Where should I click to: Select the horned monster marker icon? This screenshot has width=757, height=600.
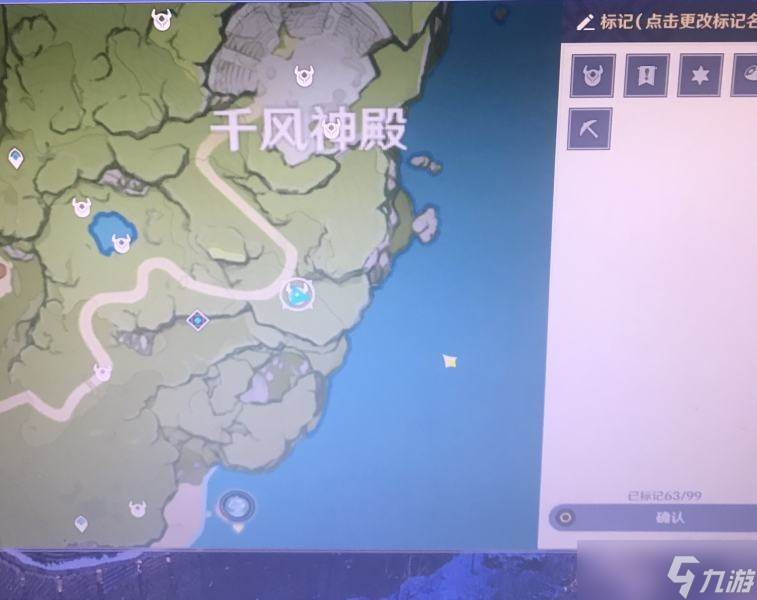coord(591,76)
